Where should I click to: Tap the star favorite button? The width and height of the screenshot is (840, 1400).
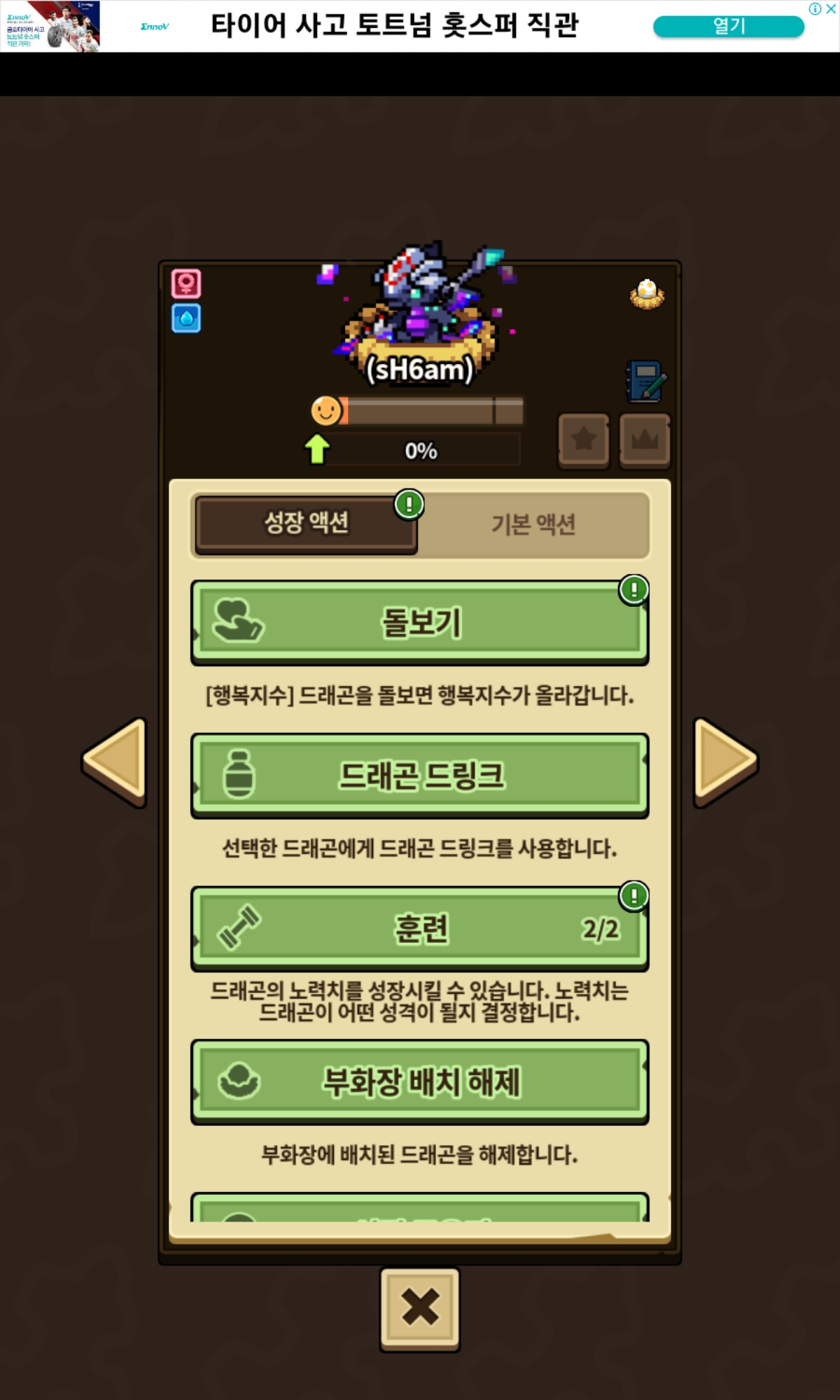tap(584, 440)
